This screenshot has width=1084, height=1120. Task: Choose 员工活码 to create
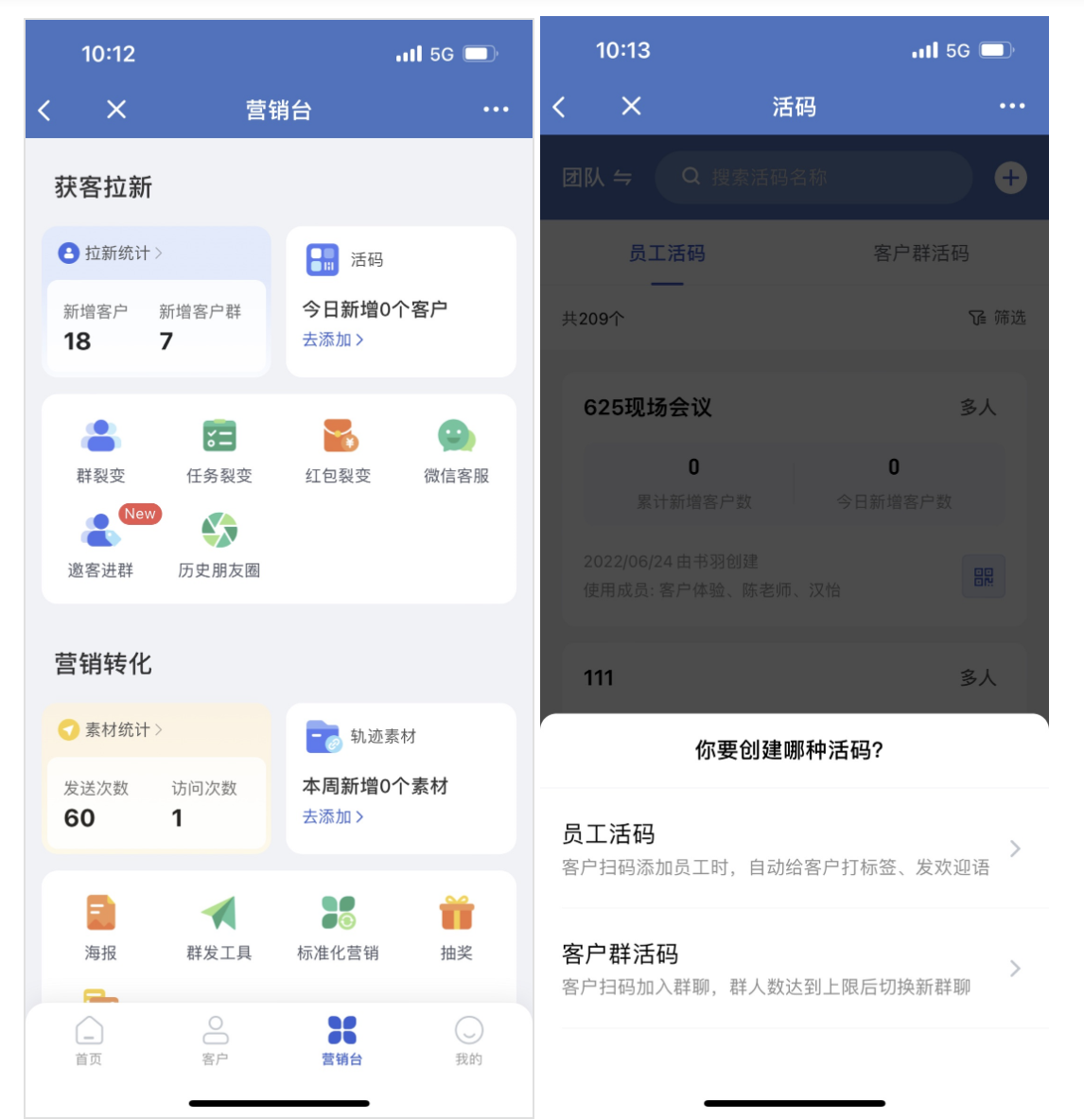(x=793, y=849)
